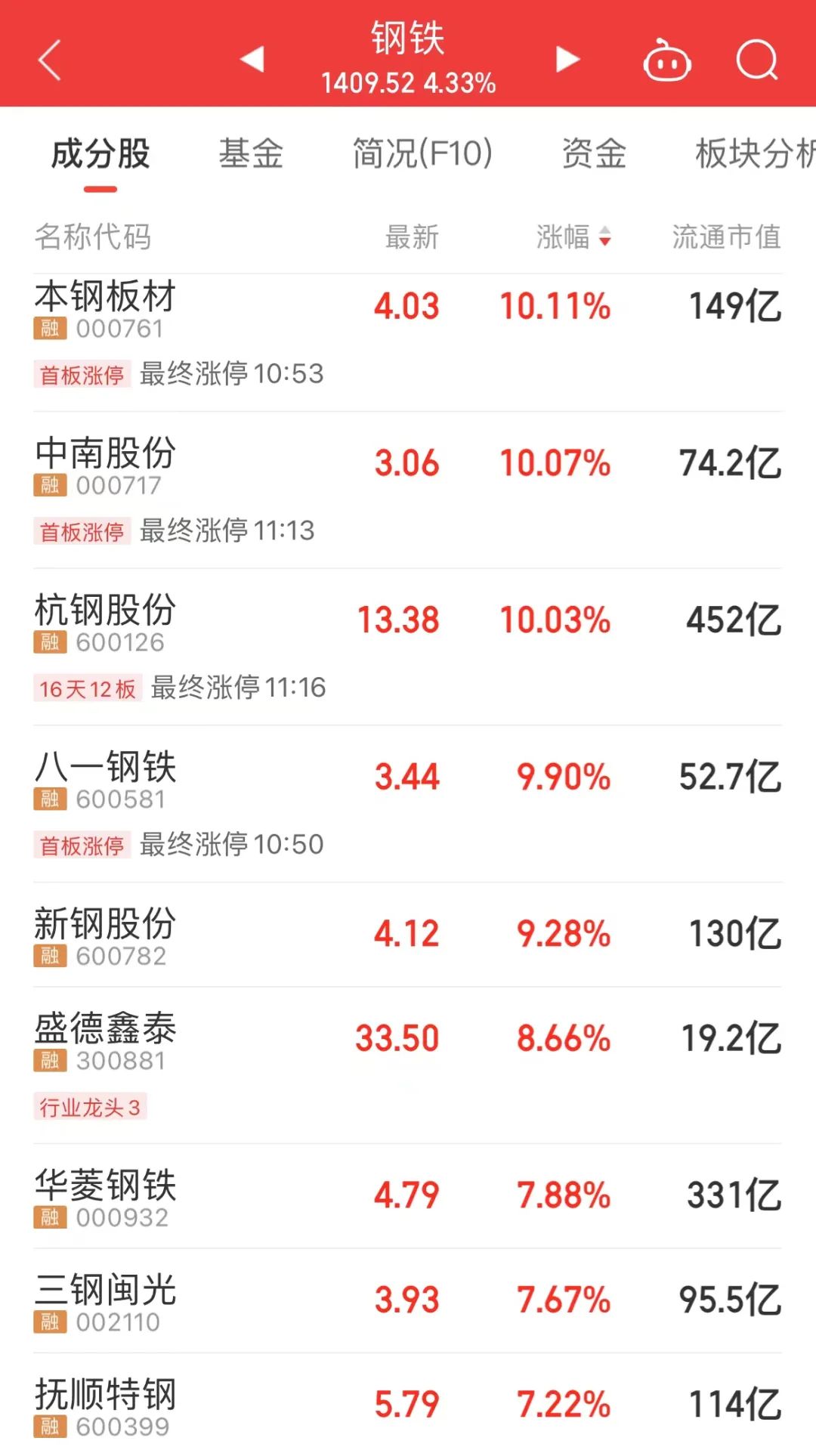Screen dimensions: 816x1456
Task: Switch to the 基金 tab
Action: pos(251,153)
